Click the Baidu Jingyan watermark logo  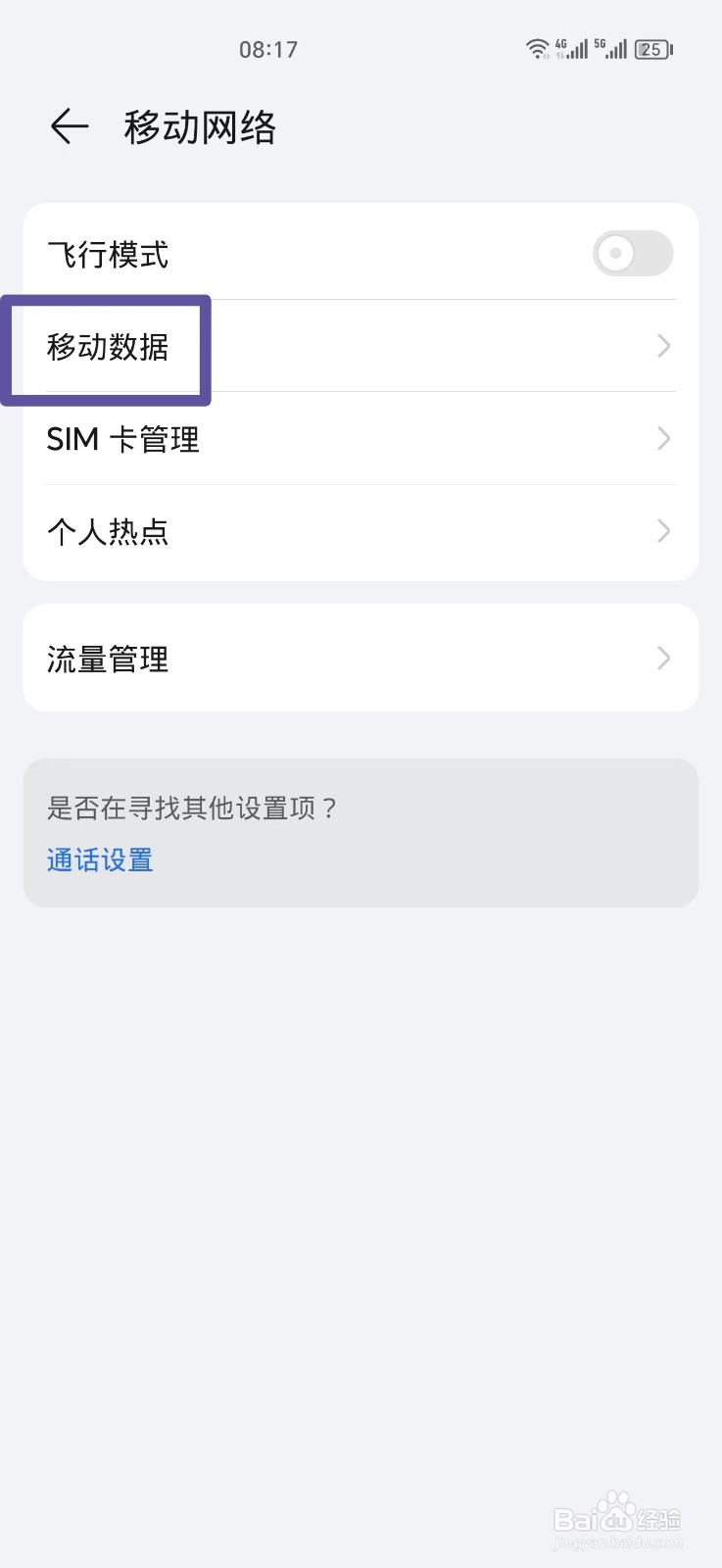[617, 1519]
